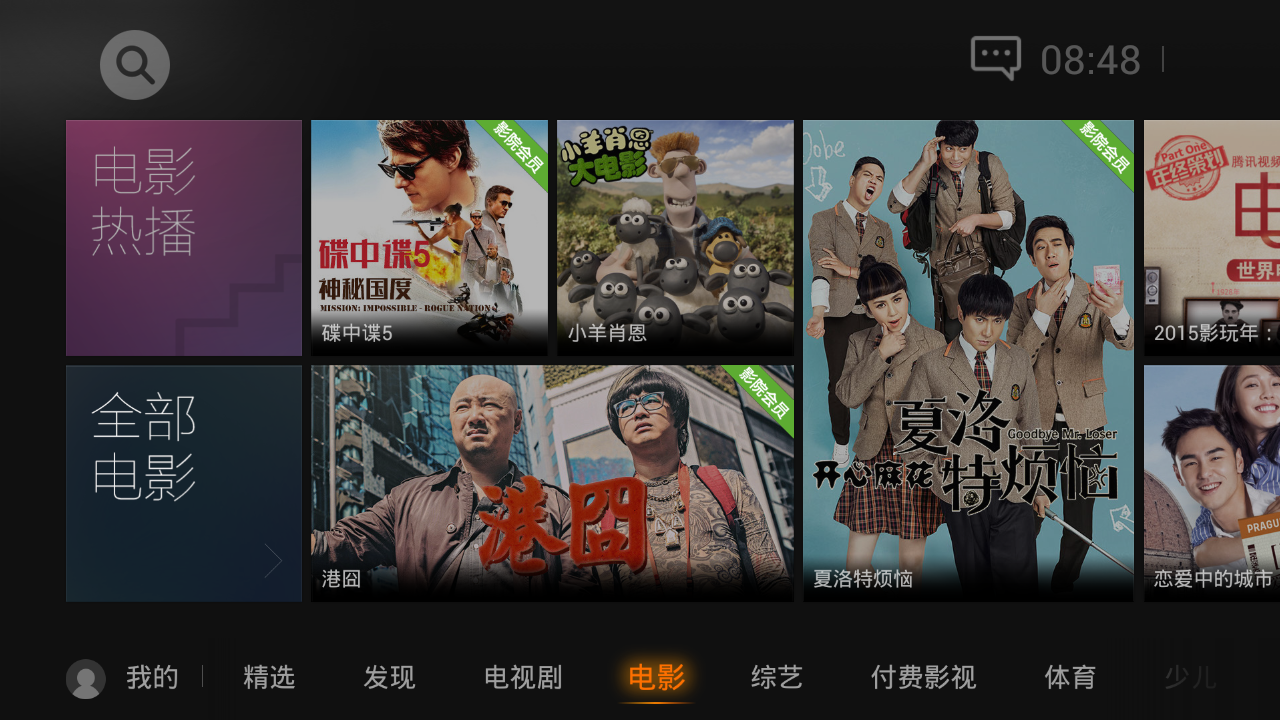Switch to the 发现 tab
This screenshot has height=720, width=1280.
point(389,678)
